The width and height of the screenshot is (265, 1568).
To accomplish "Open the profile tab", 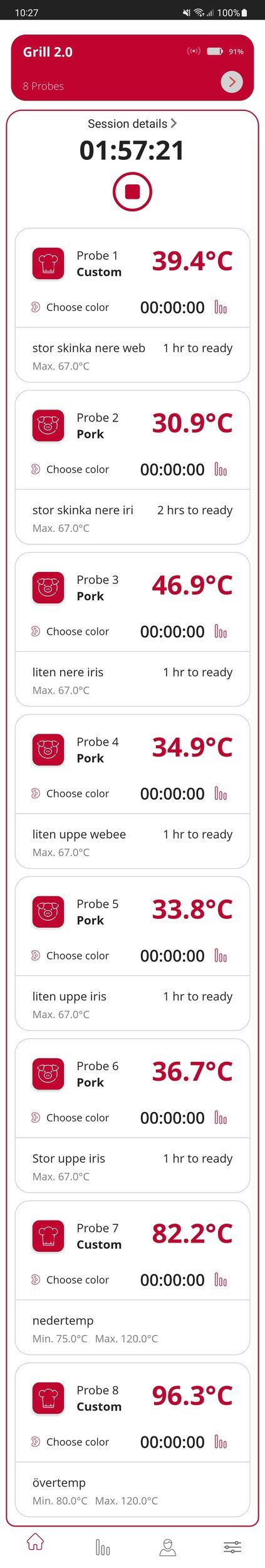I will [167, 1547].
